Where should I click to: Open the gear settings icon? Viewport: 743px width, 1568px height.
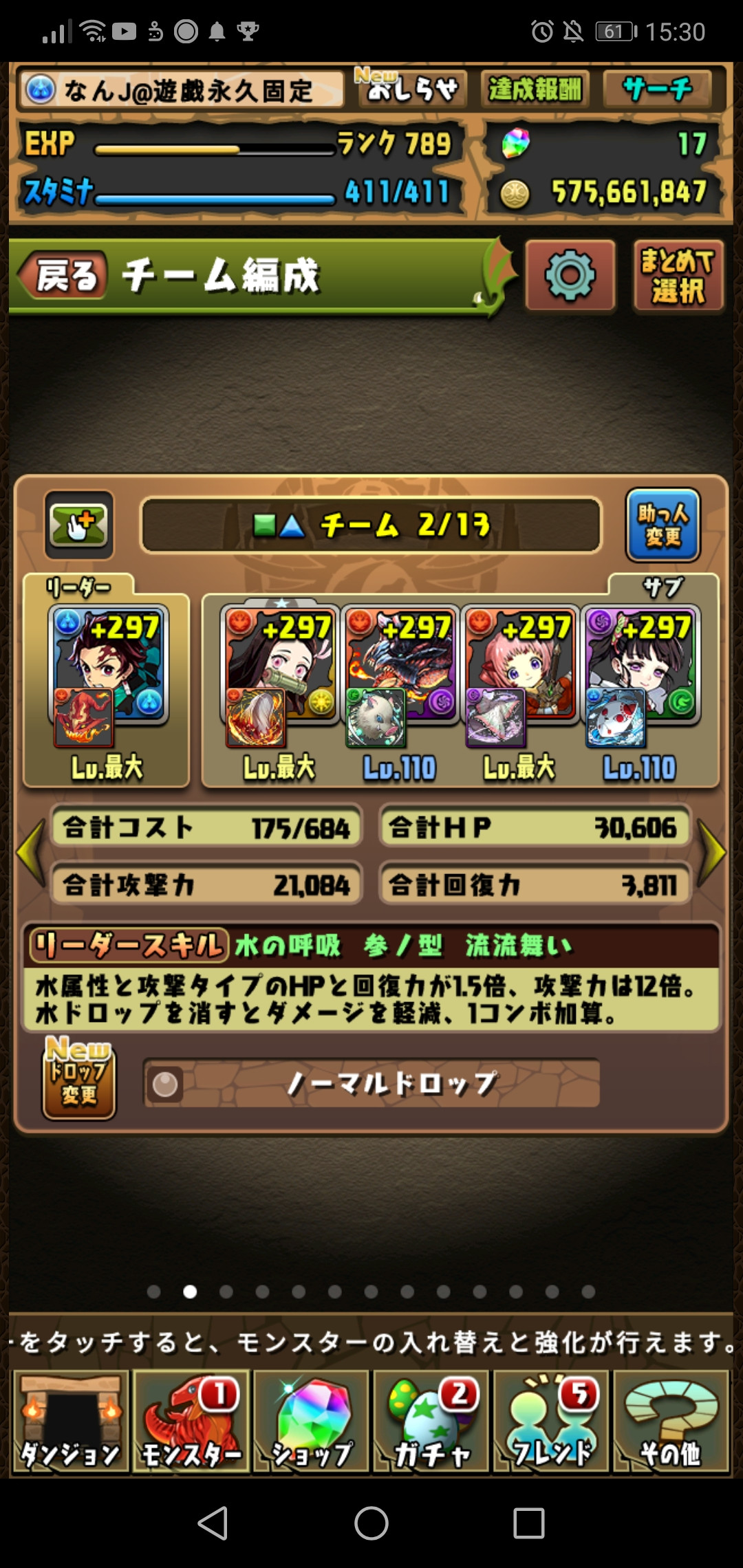click(570, 276)
